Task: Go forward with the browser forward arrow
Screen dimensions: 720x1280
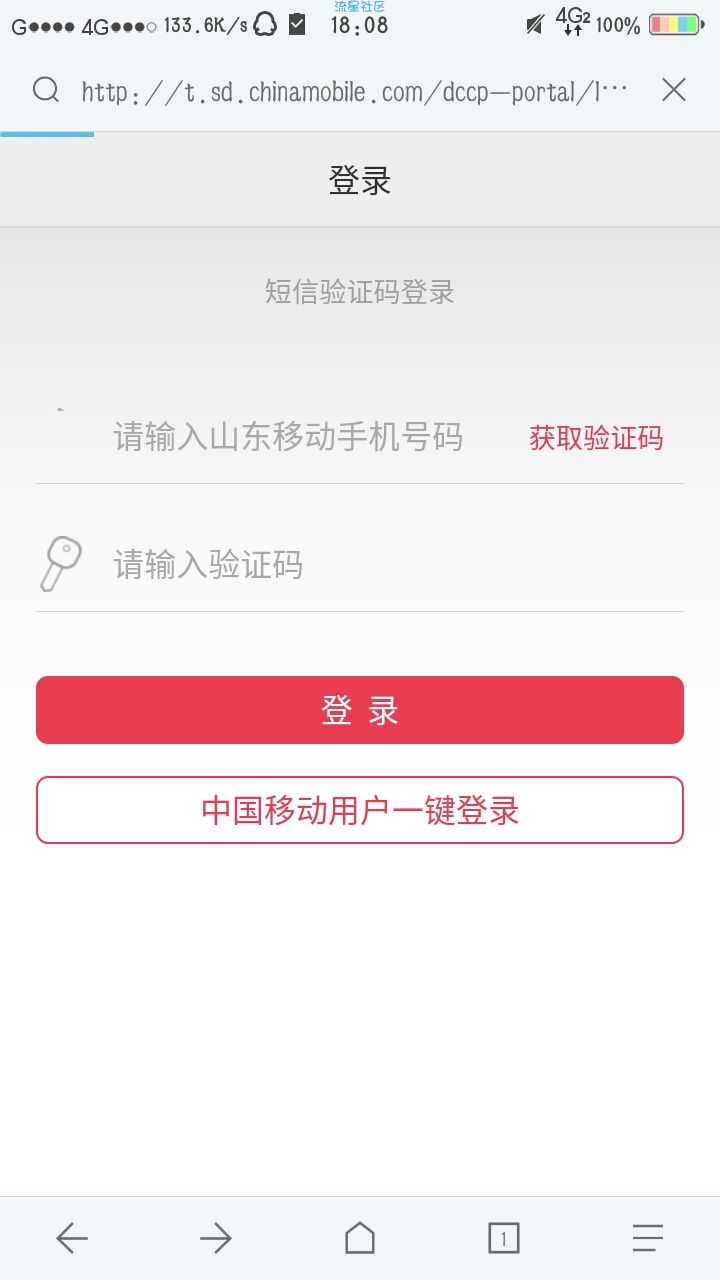Action: [x=216, y=1239]
